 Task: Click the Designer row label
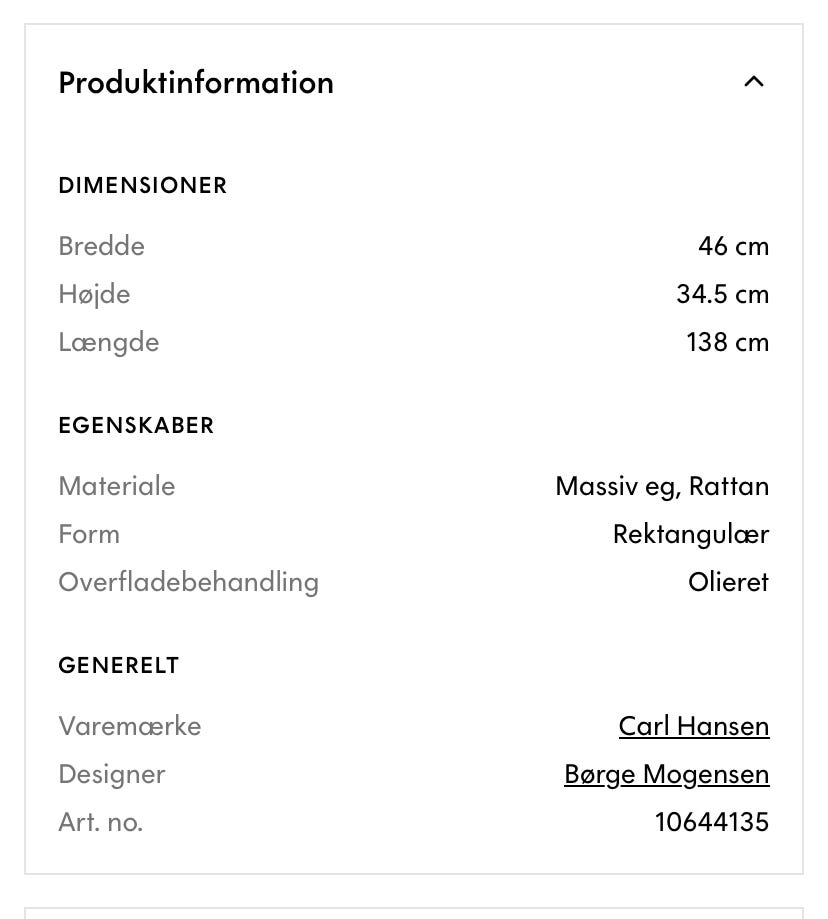click(x=111, y=772)
